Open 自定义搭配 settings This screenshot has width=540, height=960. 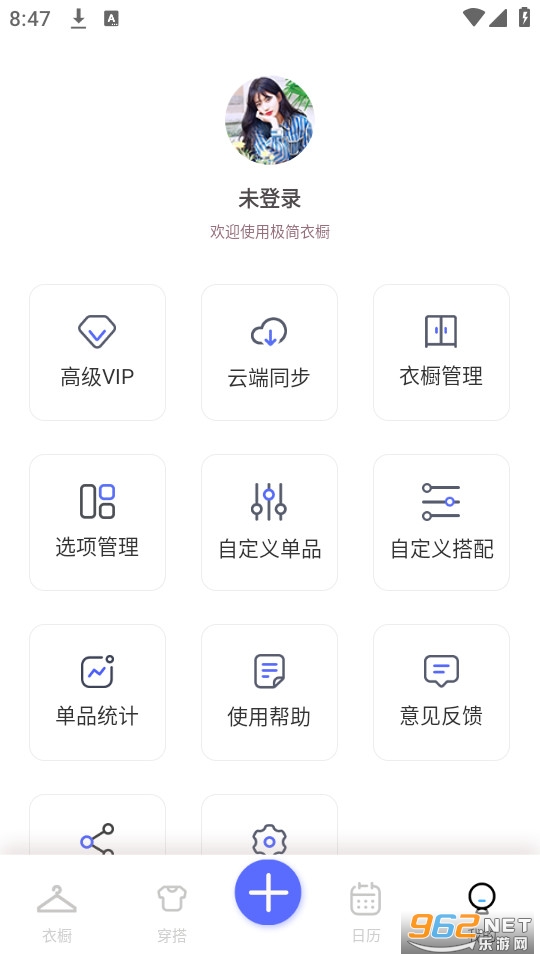click(x=441, y=522)
